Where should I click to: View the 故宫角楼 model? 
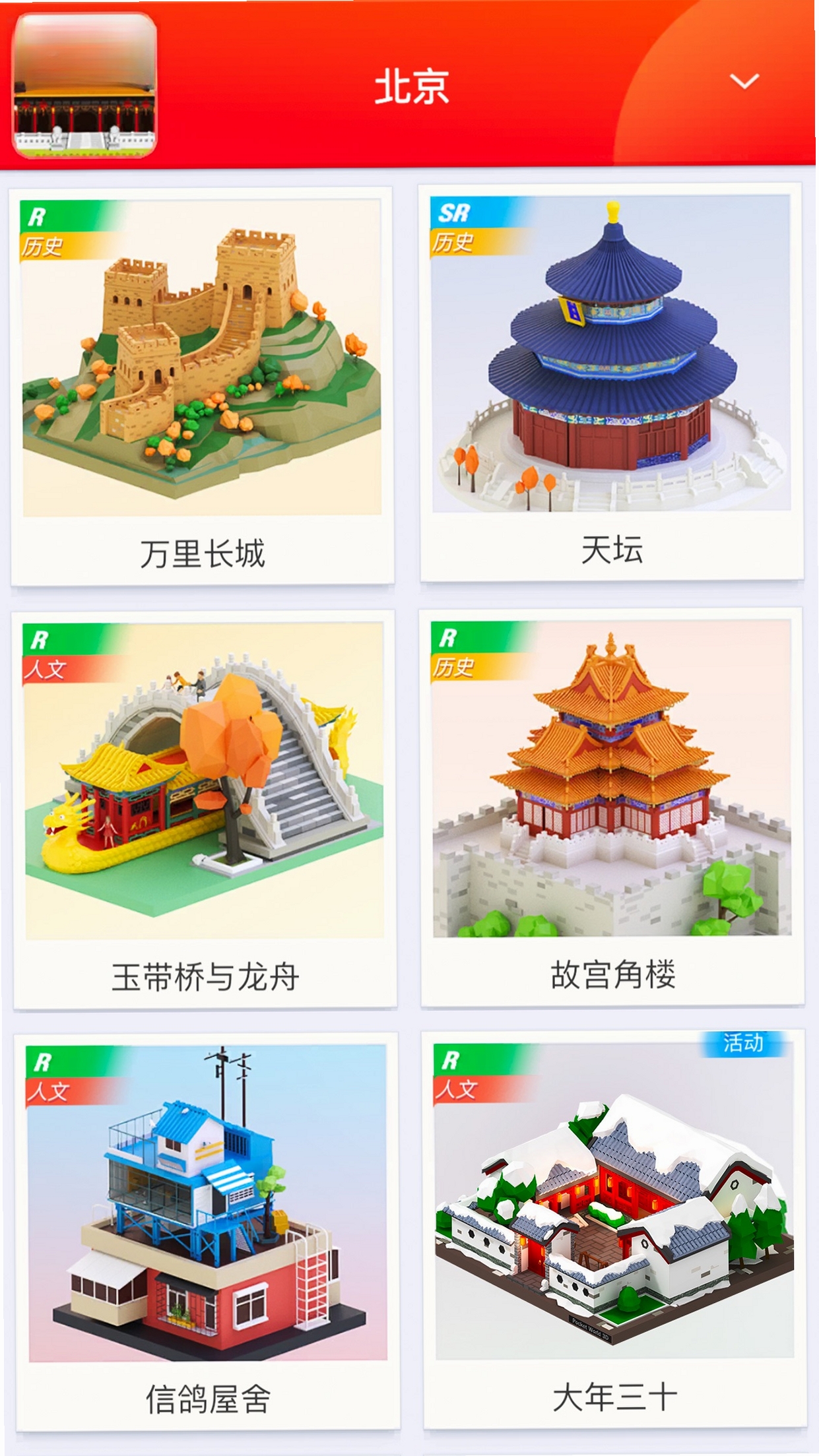(612, 807)
